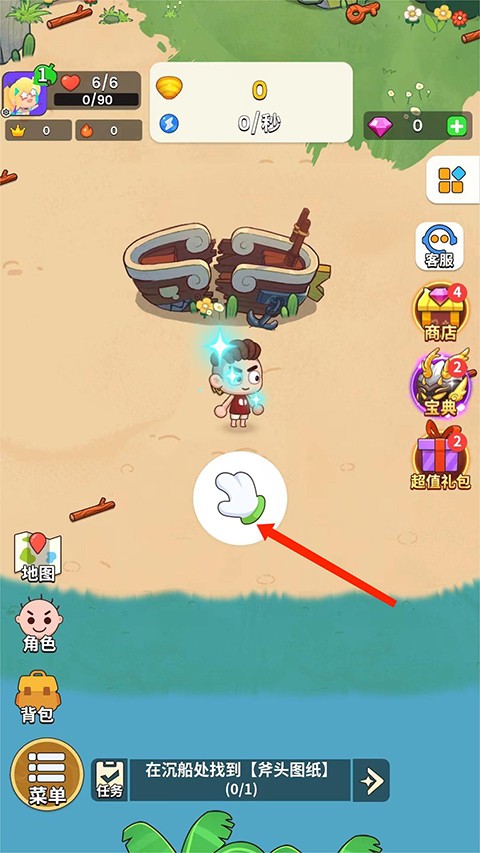The height and width of the screenshot is (853, 480).
Task: Go to the quest with the arrow button
Action: pos(371,780)
